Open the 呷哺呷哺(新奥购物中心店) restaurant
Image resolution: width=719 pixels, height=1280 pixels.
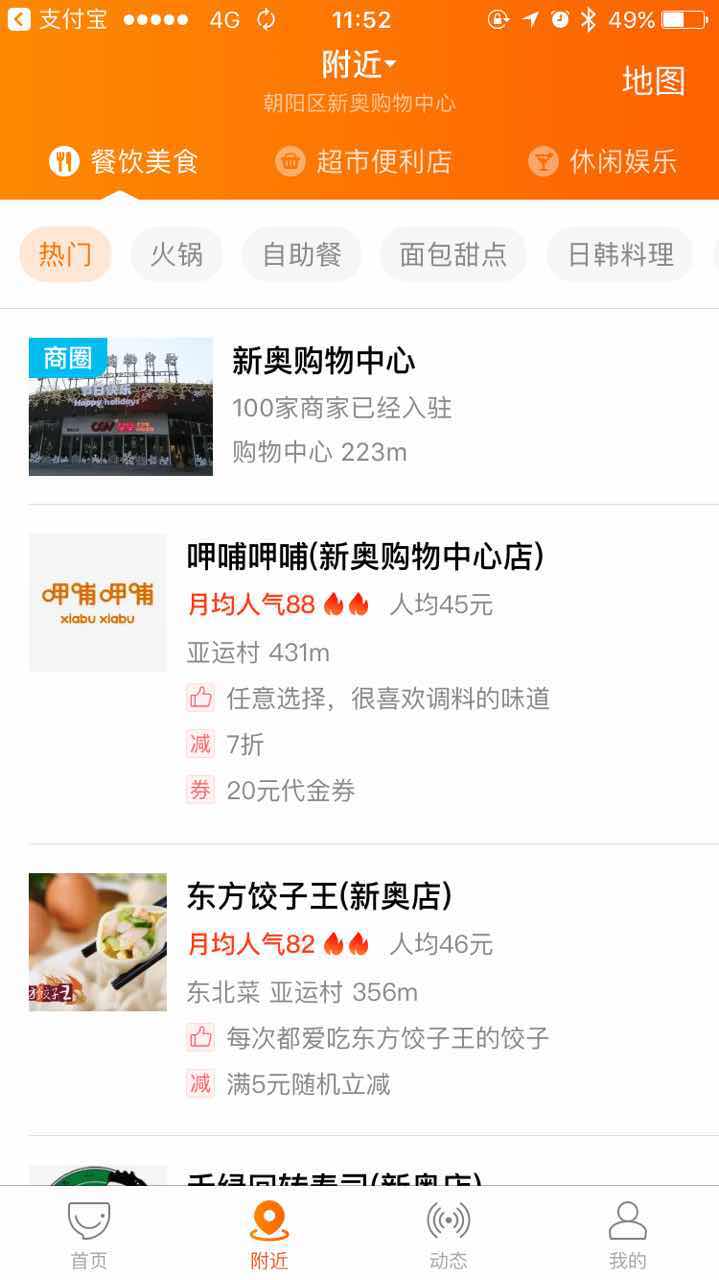pos(365,556)
